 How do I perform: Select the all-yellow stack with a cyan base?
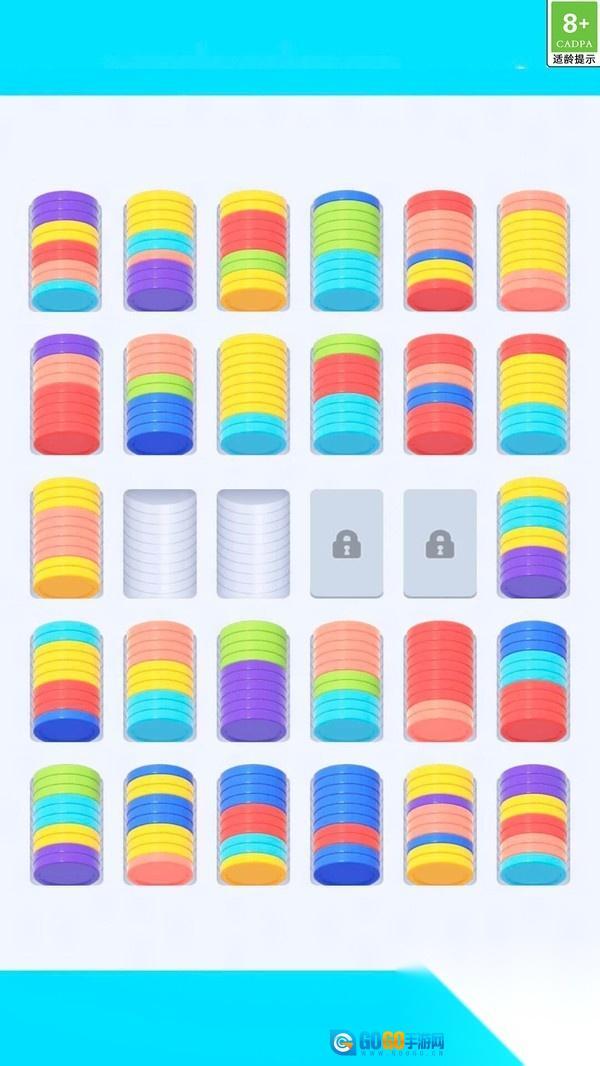click(253, 394)
